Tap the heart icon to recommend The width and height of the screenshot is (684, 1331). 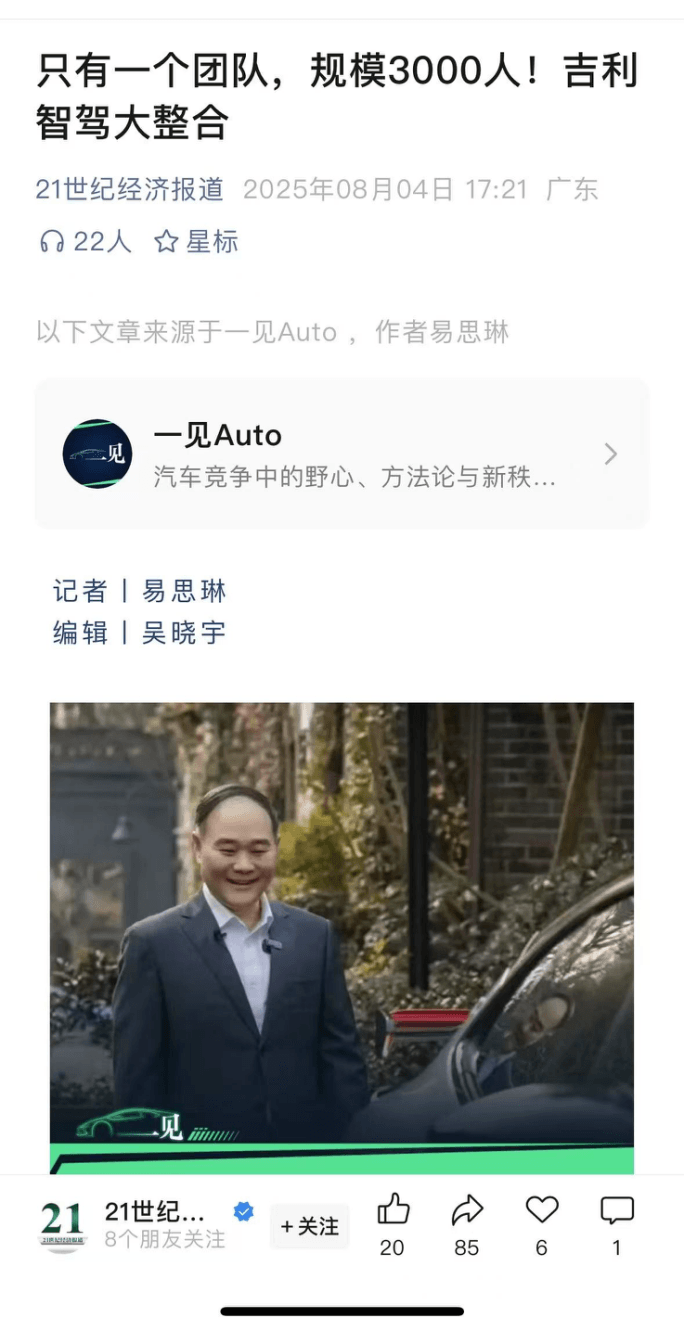click(x=542, y=1211)
